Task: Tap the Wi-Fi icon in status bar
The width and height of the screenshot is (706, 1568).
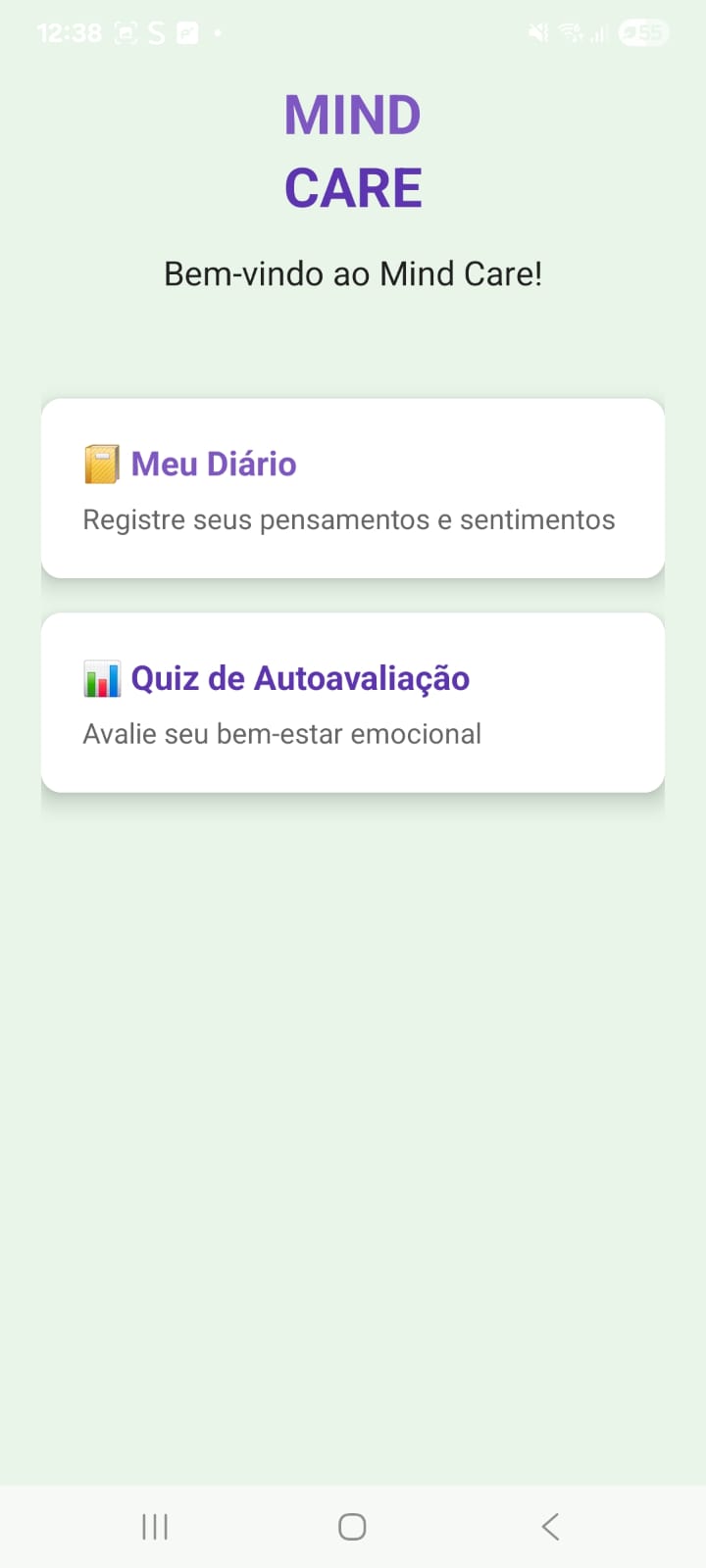Action: click(x=571, y=32)
